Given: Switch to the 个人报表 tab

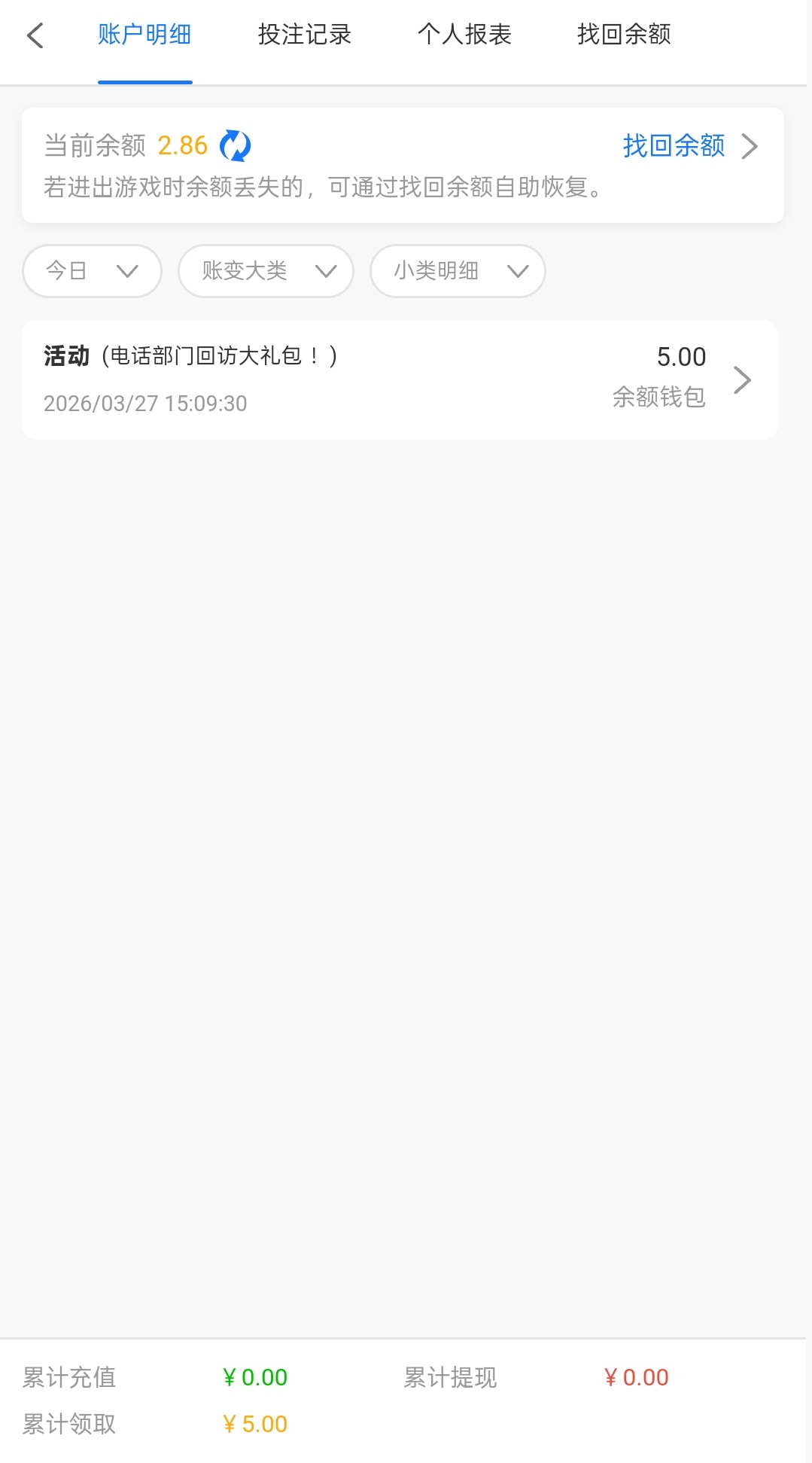Looking at the screenshot, I should click(x=464, y=35).
